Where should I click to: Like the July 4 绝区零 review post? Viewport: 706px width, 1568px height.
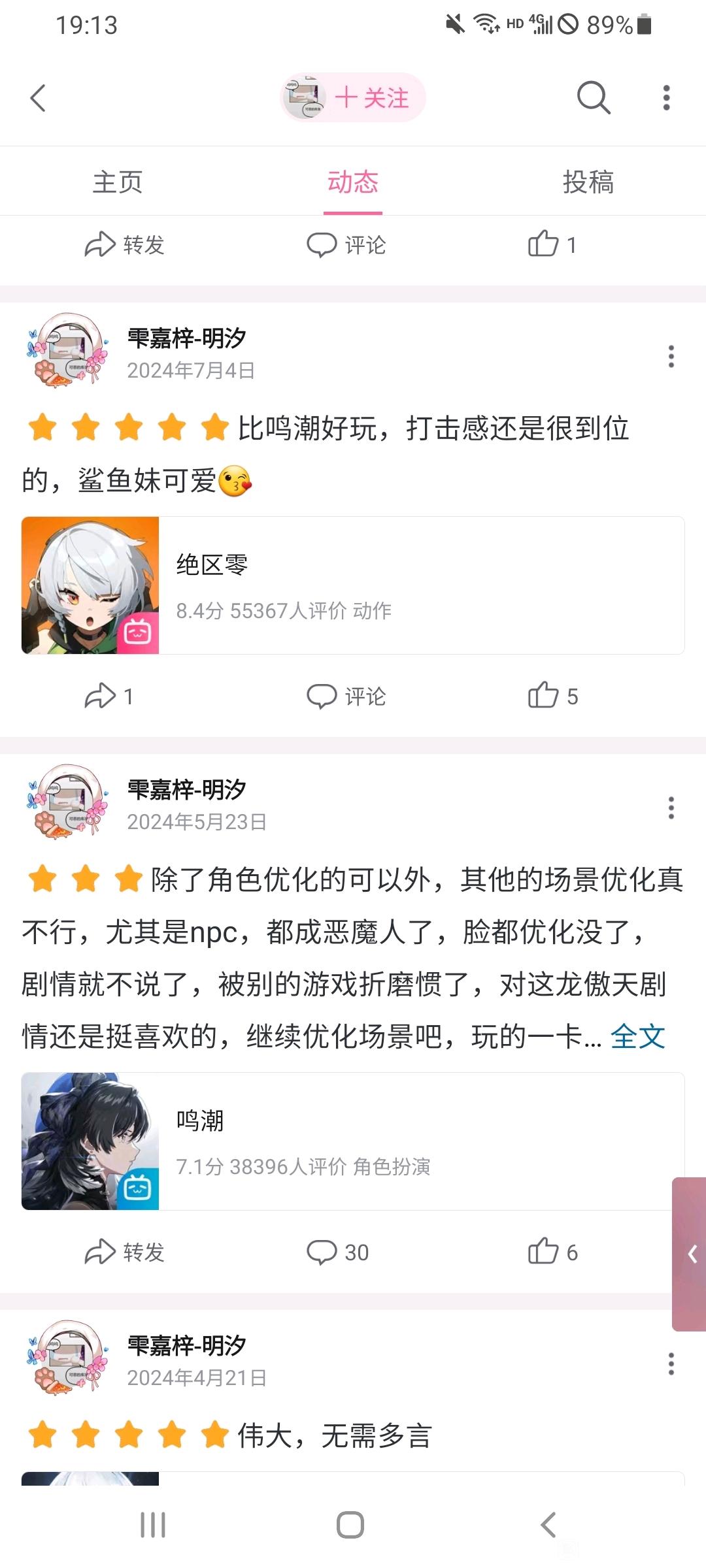[553, 696]
